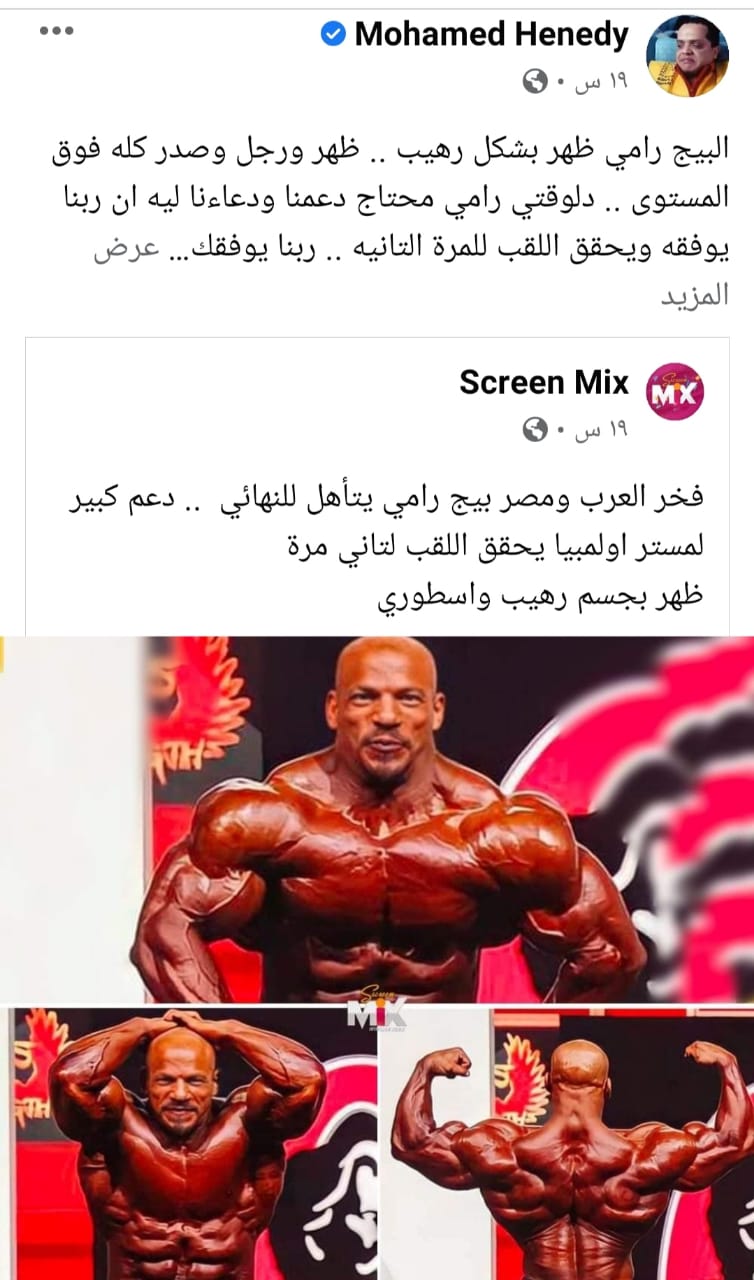754x1280 pixels.
Task: Open the Screen Mix page avatar
Action: [x=676, y=391]
